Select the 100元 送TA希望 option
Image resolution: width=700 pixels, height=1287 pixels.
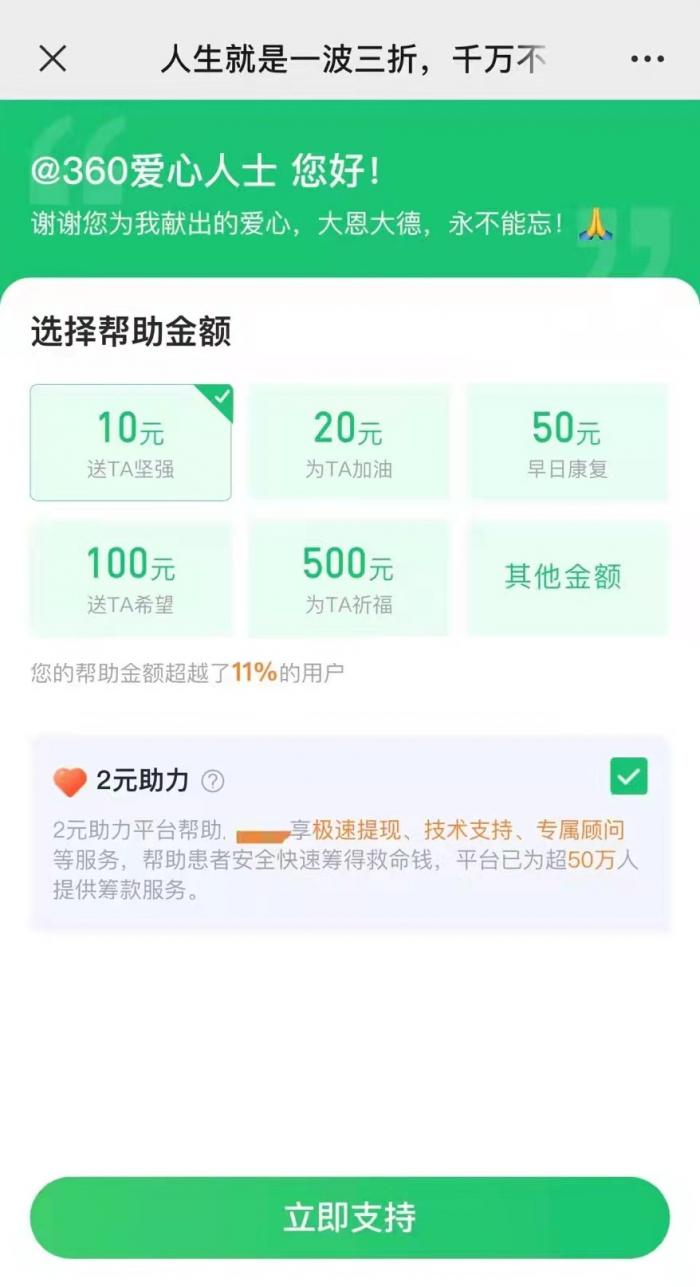tap(131, 578)
